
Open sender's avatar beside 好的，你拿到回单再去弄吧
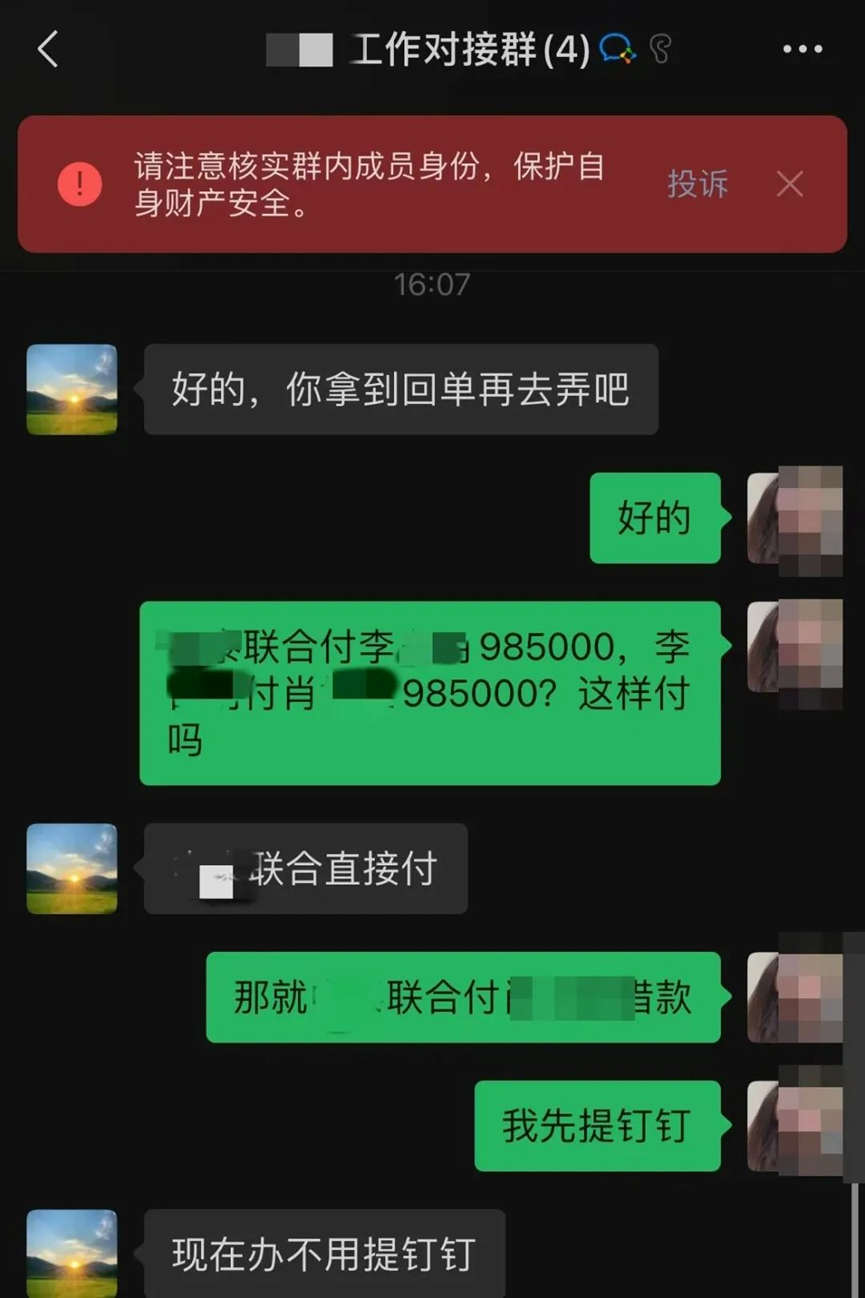coord(72,389)
